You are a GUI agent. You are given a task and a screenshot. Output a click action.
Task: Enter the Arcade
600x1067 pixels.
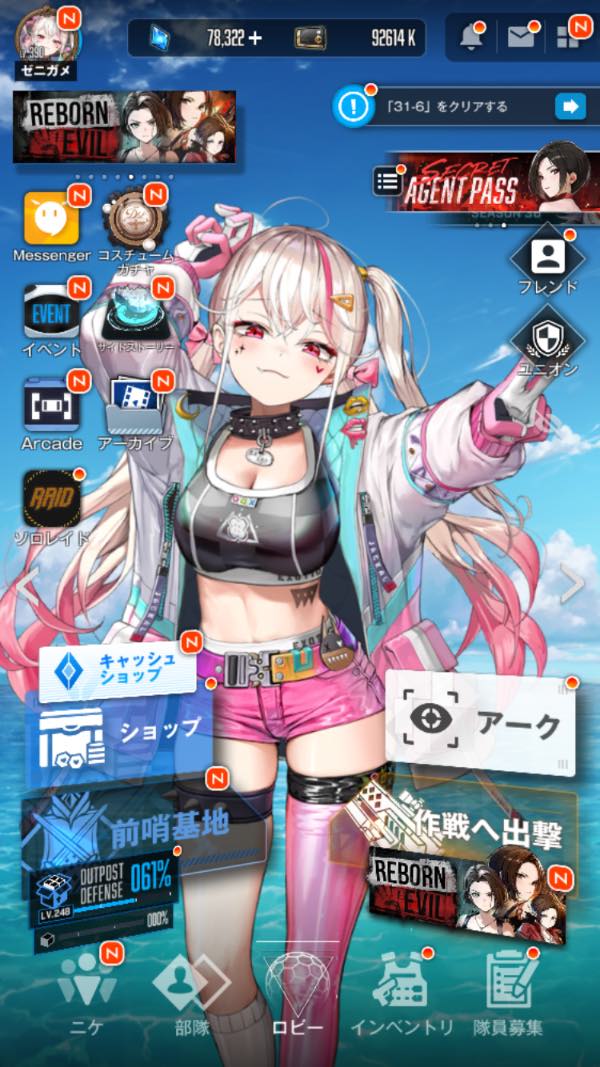coord(51,408)
